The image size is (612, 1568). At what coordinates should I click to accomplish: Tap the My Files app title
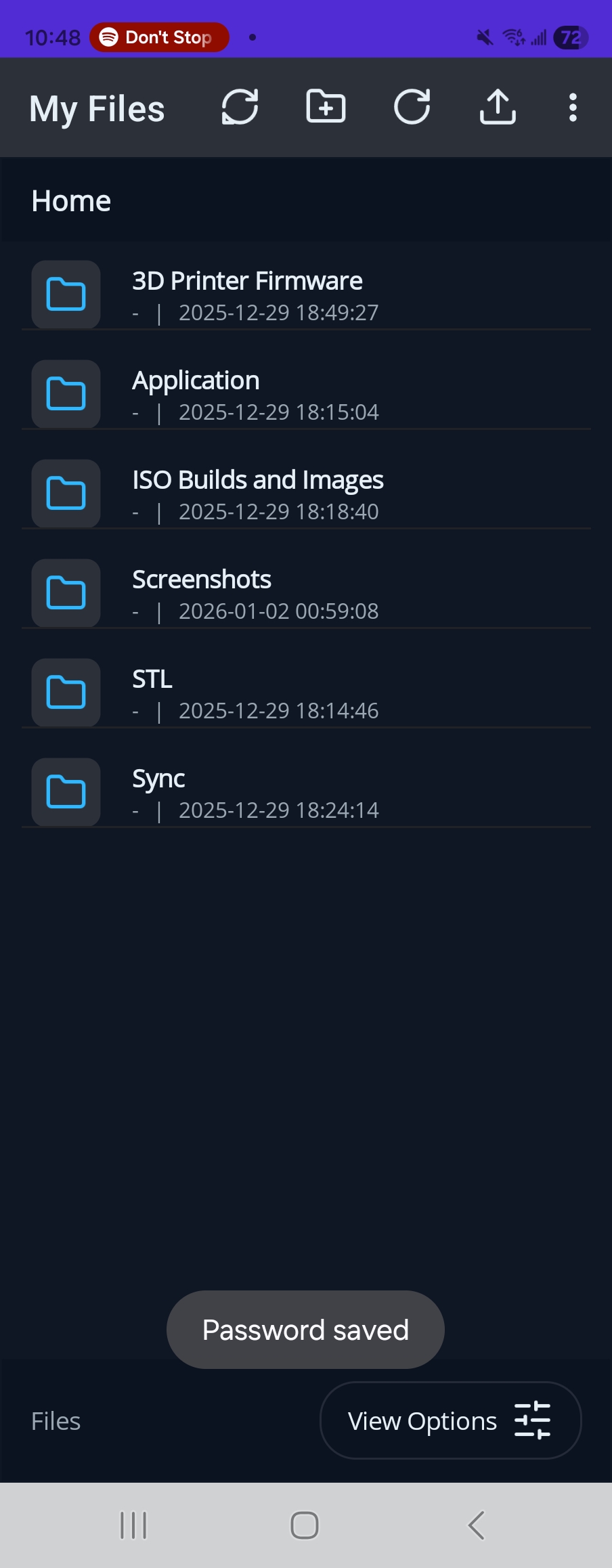(x=96, y=108)
